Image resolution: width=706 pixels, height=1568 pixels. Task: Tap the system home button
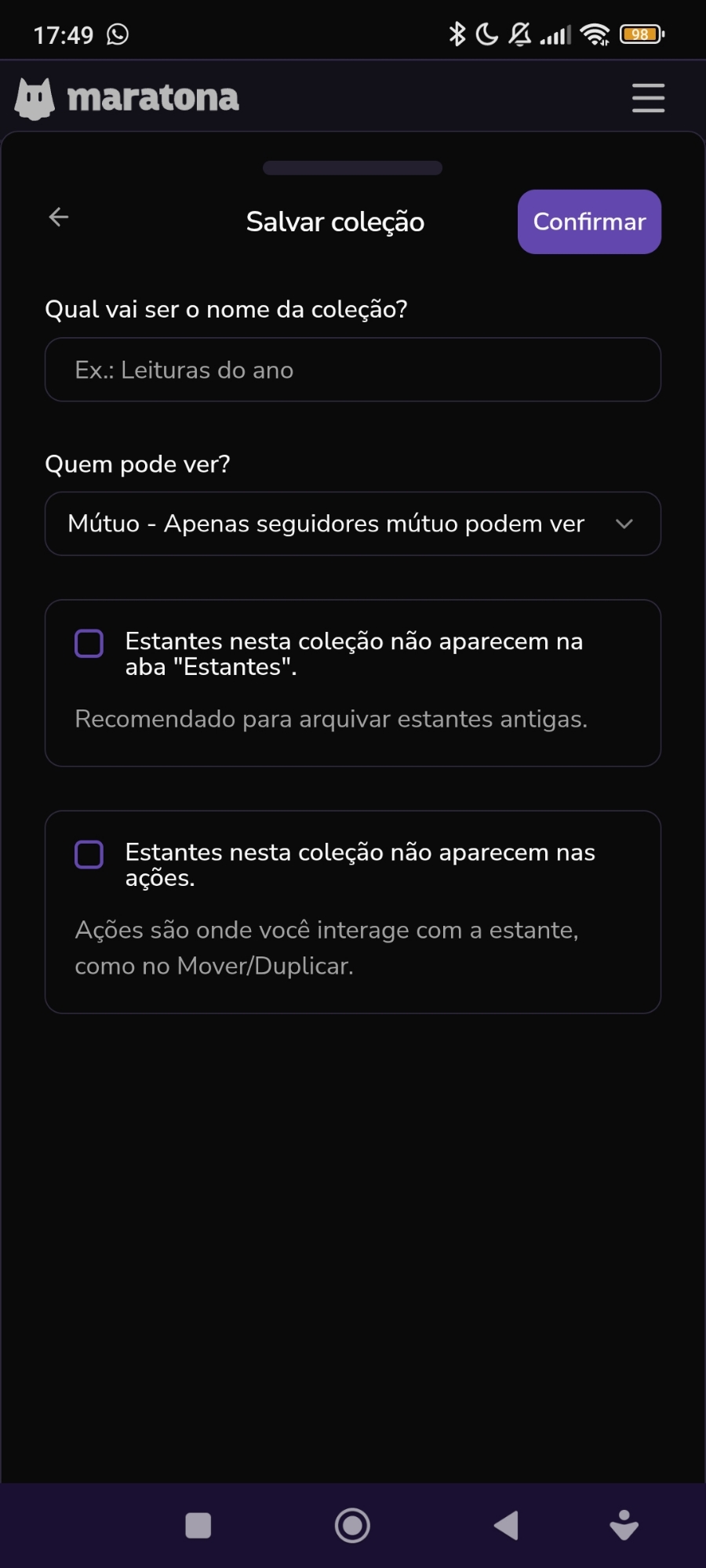[x=352, y=1526]
